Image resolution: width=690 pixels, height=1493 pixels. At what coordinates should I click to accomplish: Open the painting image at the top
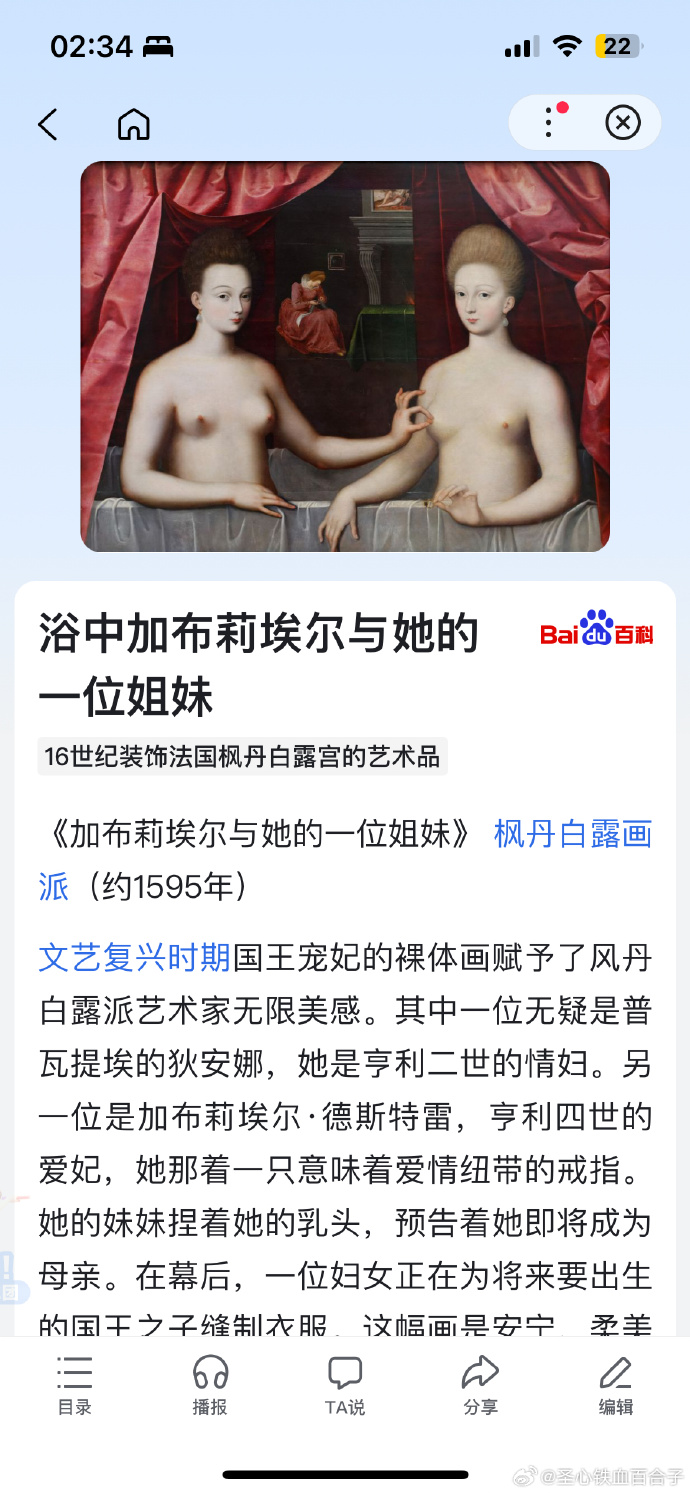pos(345,356)
